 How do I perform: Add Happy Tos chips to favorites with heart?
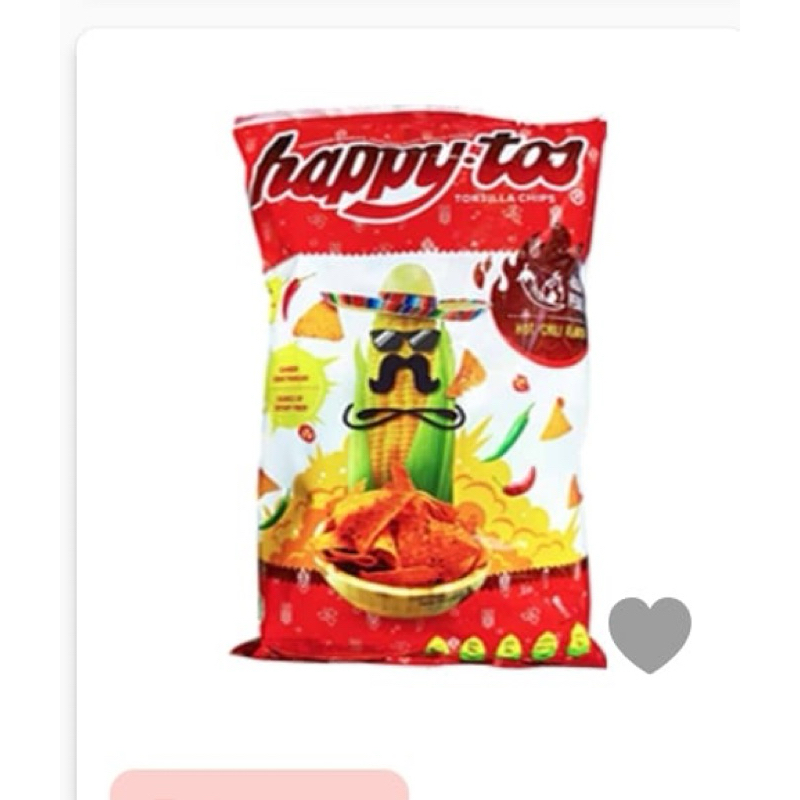[x=650, y=633]
